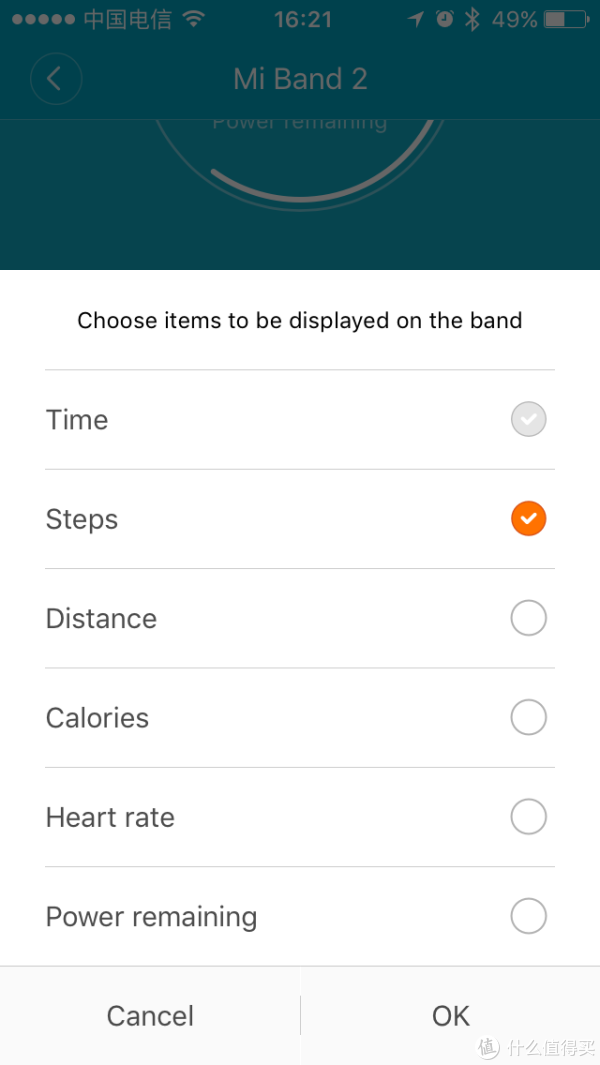Select Distance for band display
The height and width of the screenshot is (1065, 600).
528,618
